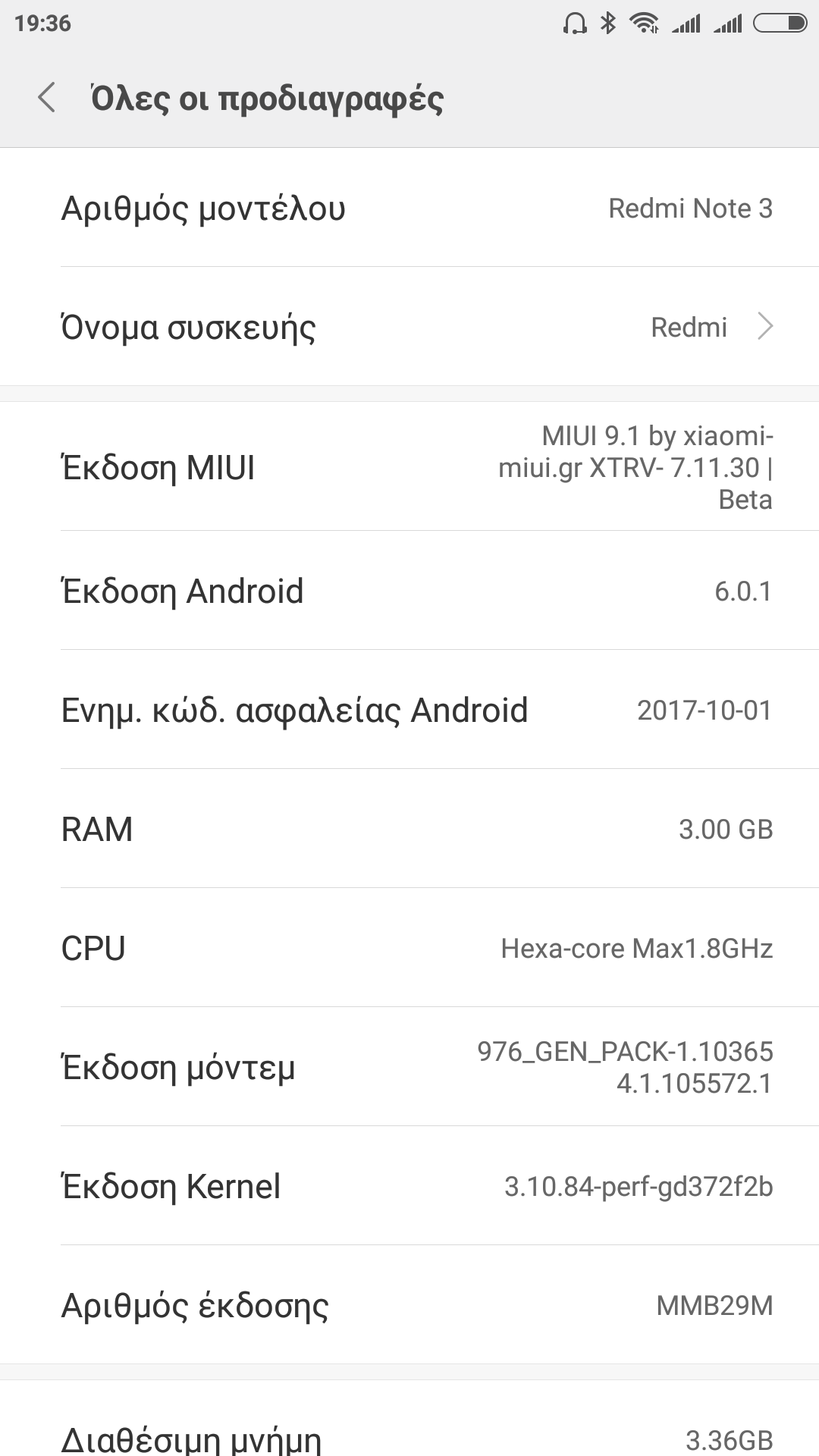The image size is (819, 1456).
Task: Open the Όνομα συσκευής row
Action: [x=409, y=328]
